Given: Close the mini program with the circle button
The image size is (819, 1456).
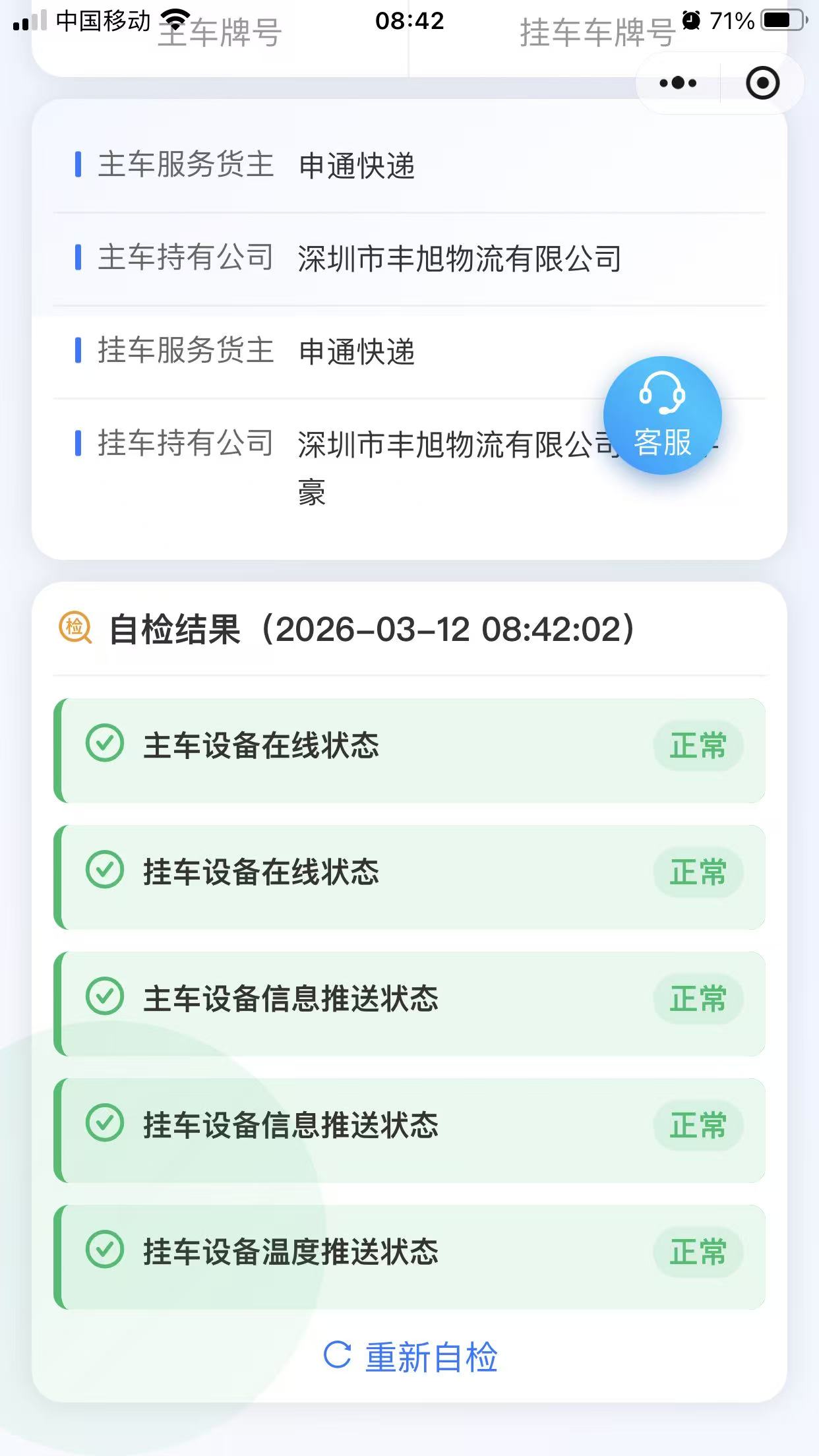Looking at the screenshot, I should click(x=762, y=83).
